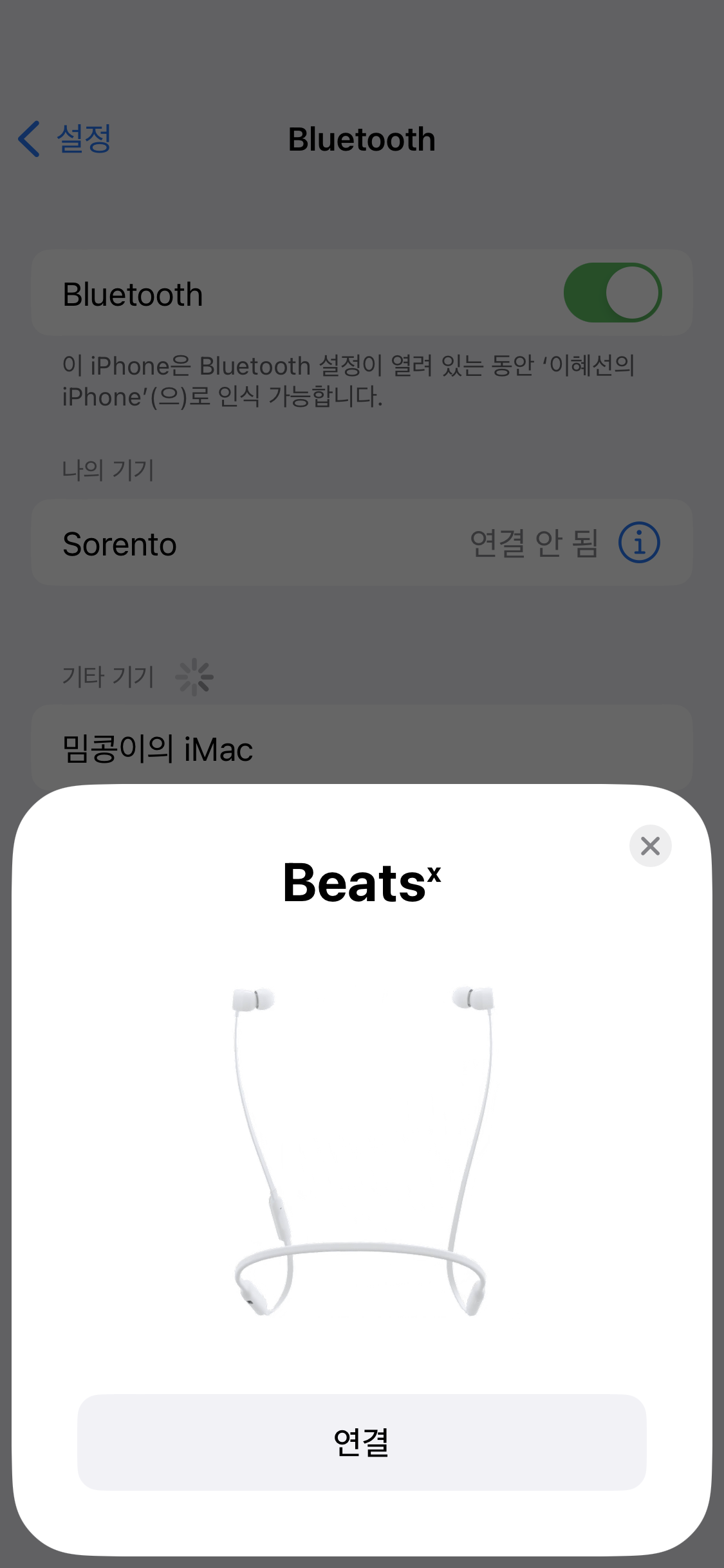Open info for the Sorento device
The height and width of the screenshot is (1568, 724).
coord(638,543)
